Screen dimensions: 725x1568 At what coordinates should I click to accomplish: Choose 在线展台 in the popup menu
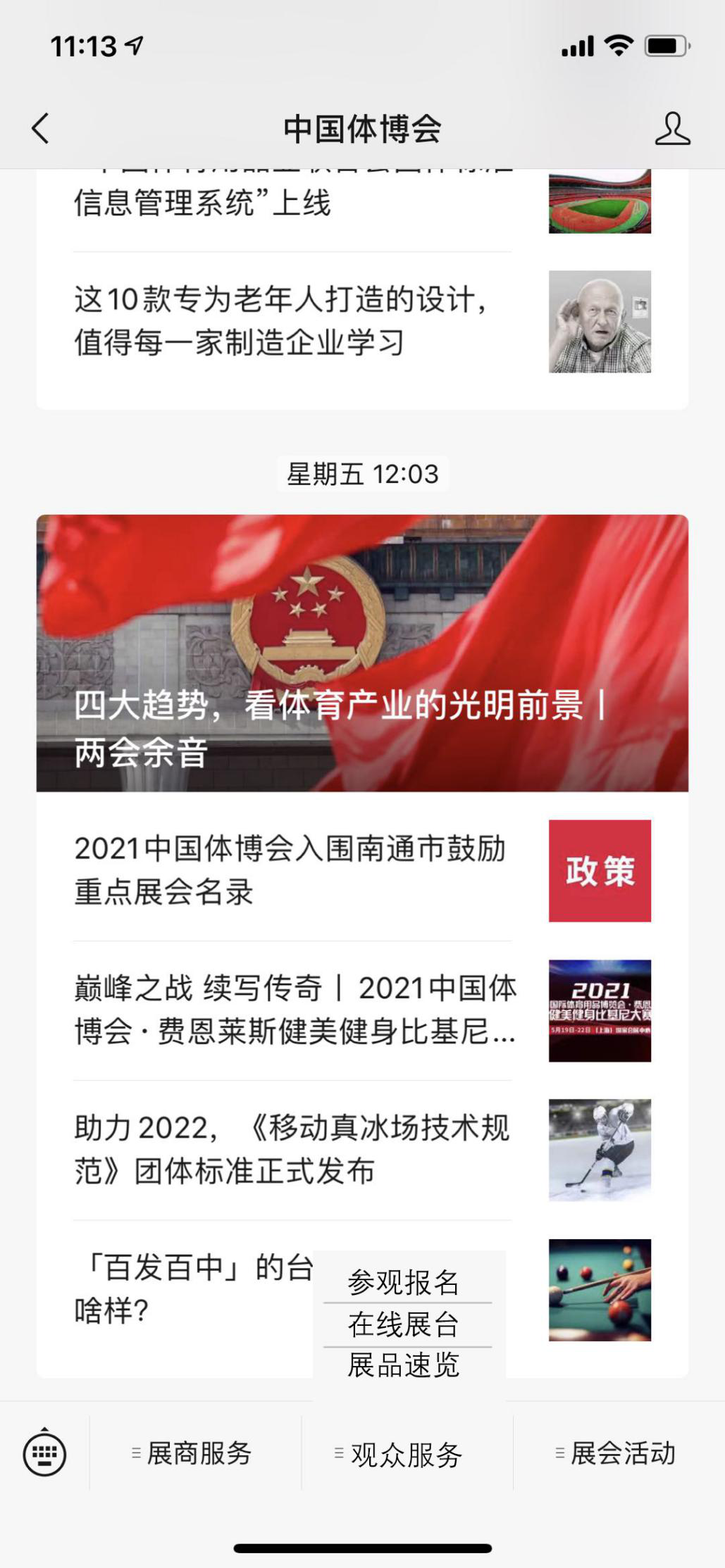pos(404,1324)
